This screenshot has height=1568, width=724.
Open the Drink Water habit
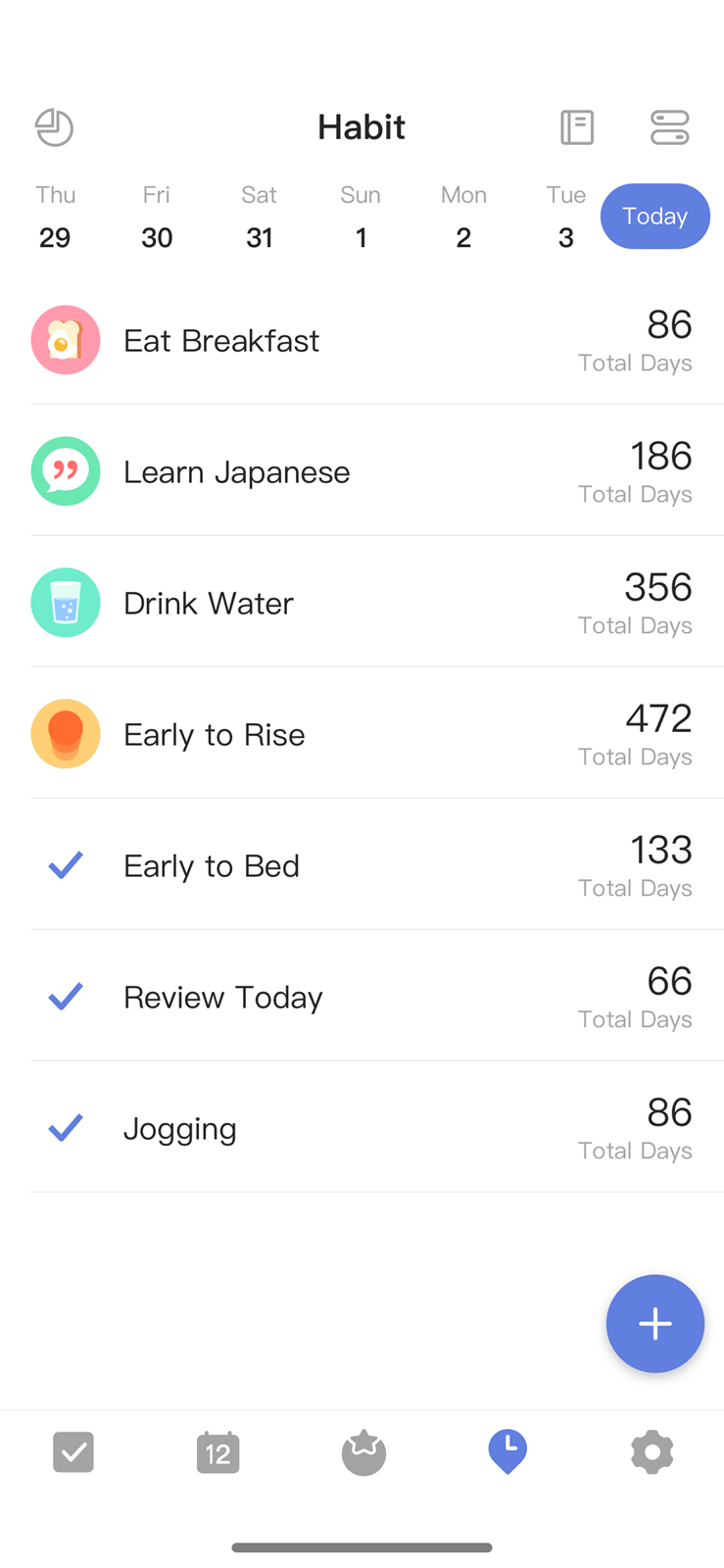click(x=377, y=603)
